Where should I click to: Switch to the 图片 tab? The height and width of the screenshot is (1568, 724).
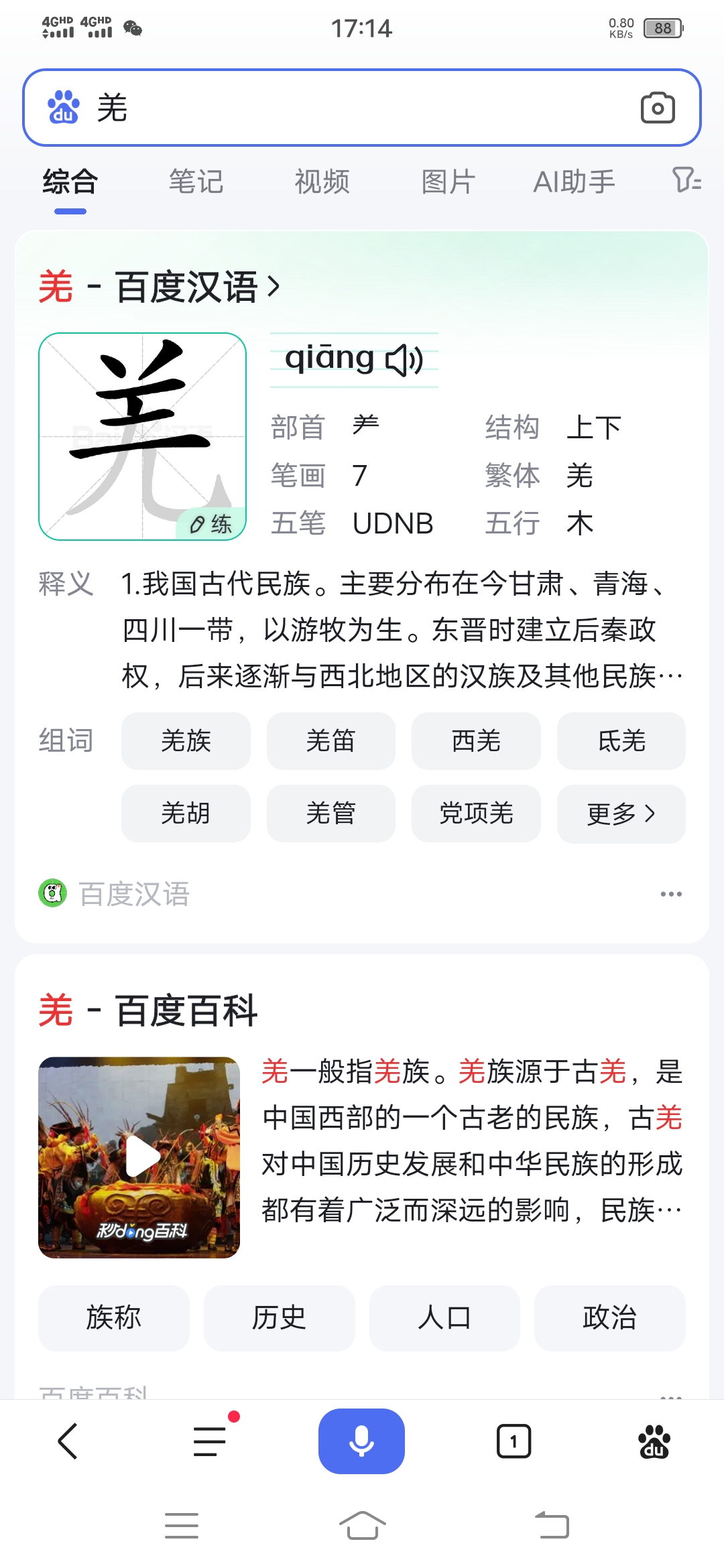click(448, 181)
